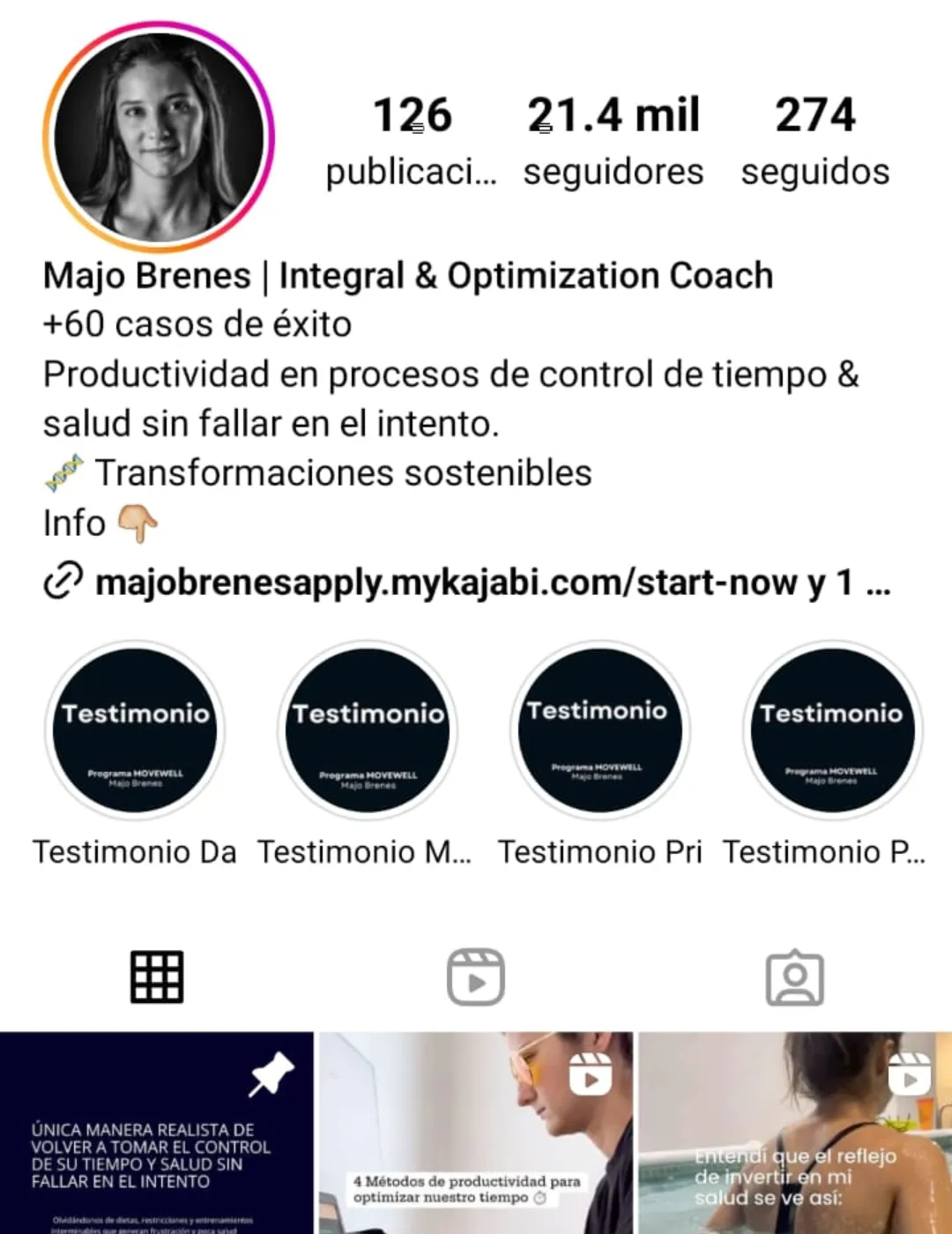View Majo Brenes' profile picture story
The image size is (952, 1234).
[x=160, y=138]
